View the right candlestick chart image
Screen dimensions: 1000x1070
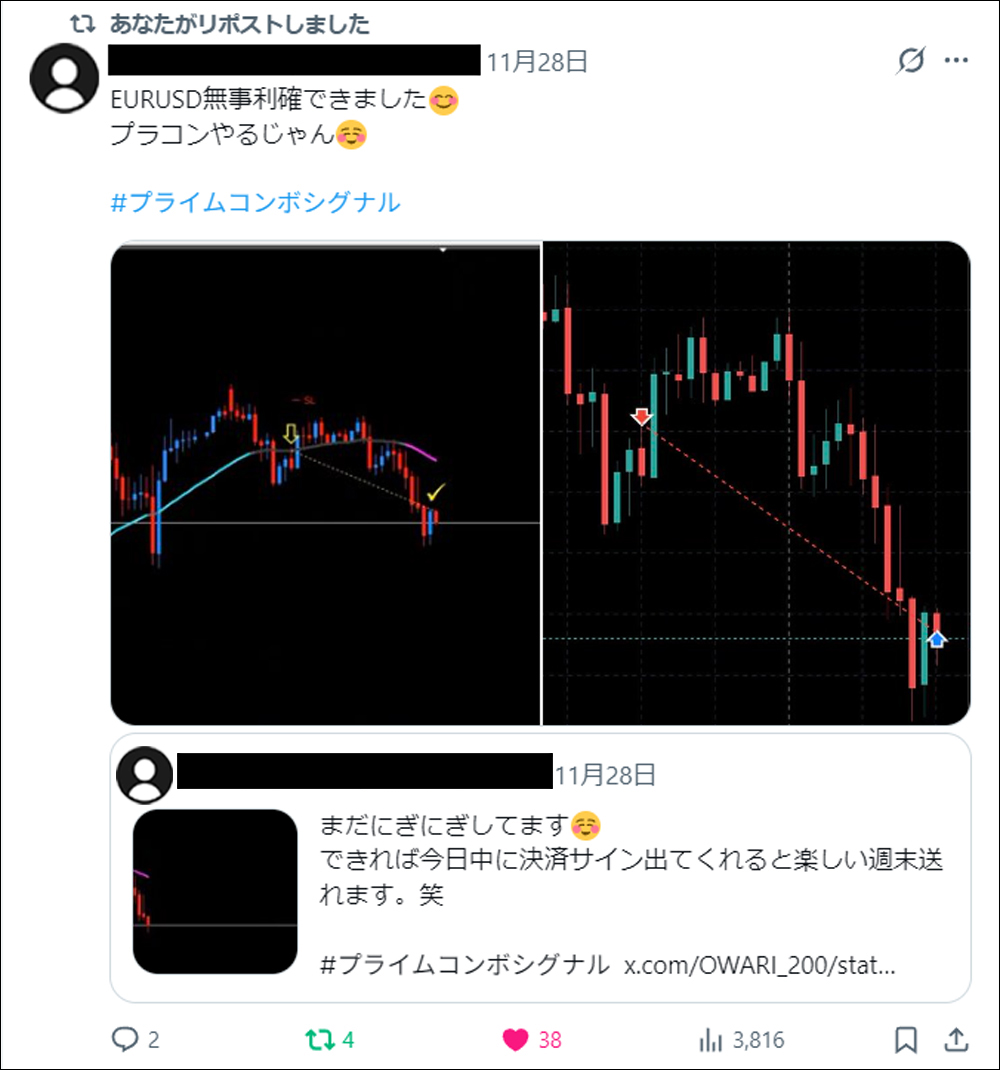click(x=756, y=483)
